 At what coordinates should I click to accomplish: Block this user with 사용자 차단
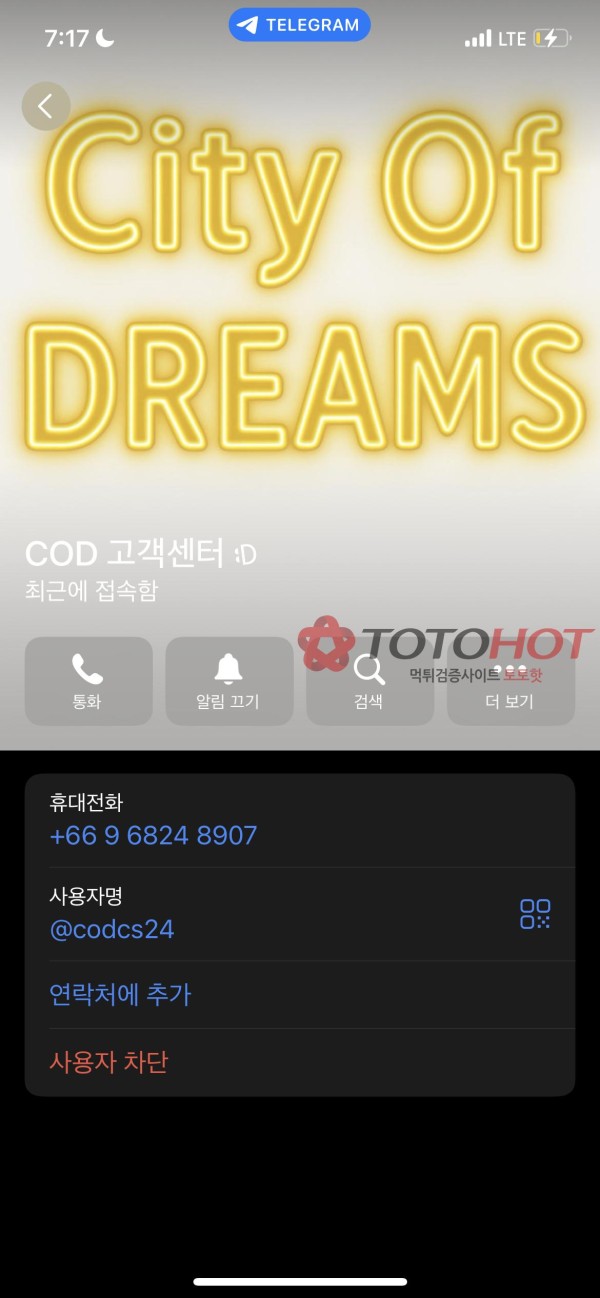point(108,1062)
